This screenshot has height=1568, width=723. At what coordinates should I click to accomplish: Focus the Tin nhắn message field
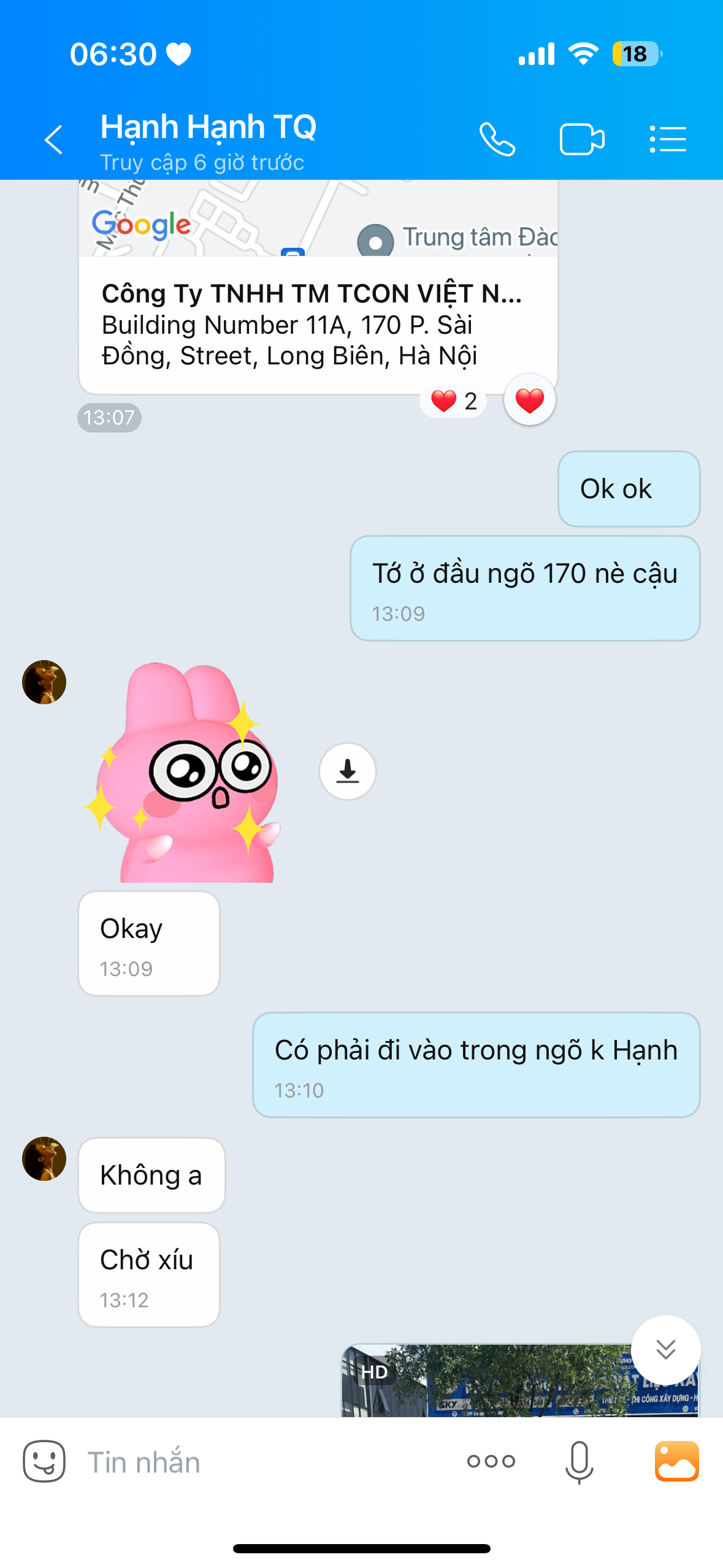pyautogui.click(x=264, y=1461)
